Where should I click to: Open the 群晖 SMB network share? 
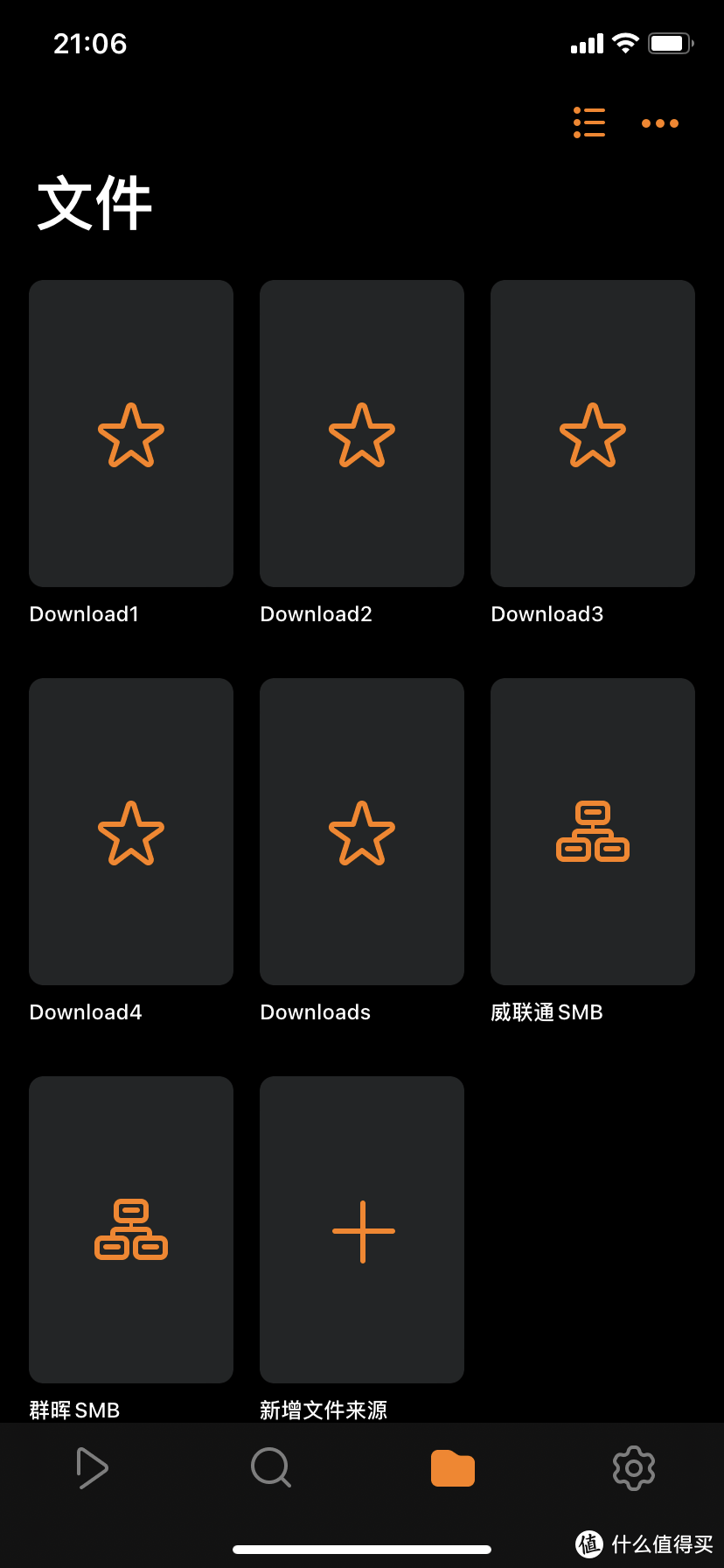point(131,1229)
